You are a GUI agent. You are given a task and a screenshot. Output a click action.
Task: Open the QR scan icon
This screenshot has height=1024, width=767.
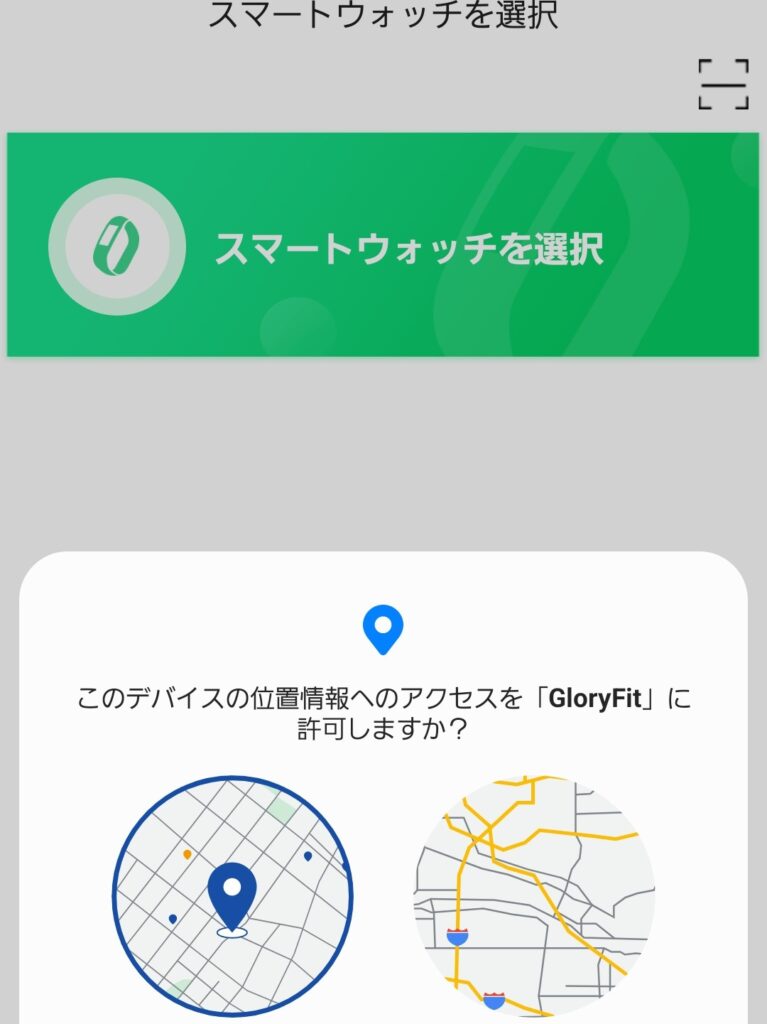(722, 84)
